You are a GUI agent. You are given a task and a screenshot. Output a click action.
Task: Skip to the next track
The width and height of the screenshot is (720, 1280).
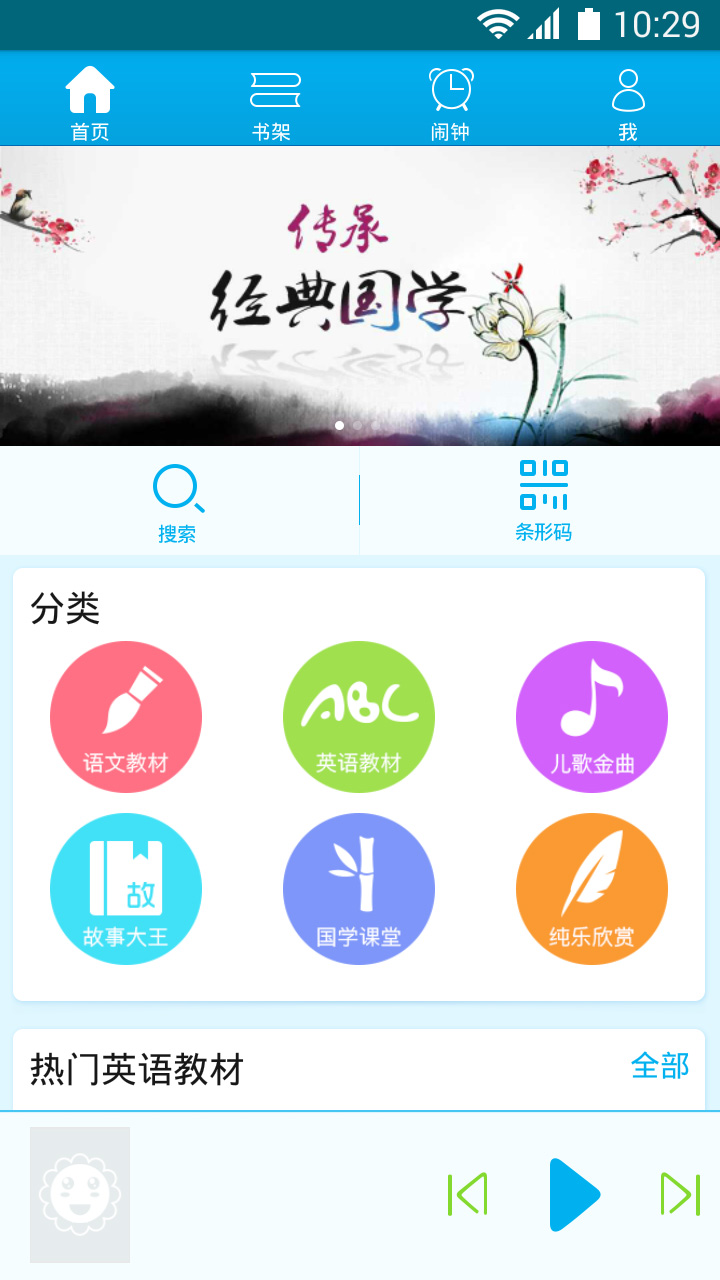point(680,1194)
